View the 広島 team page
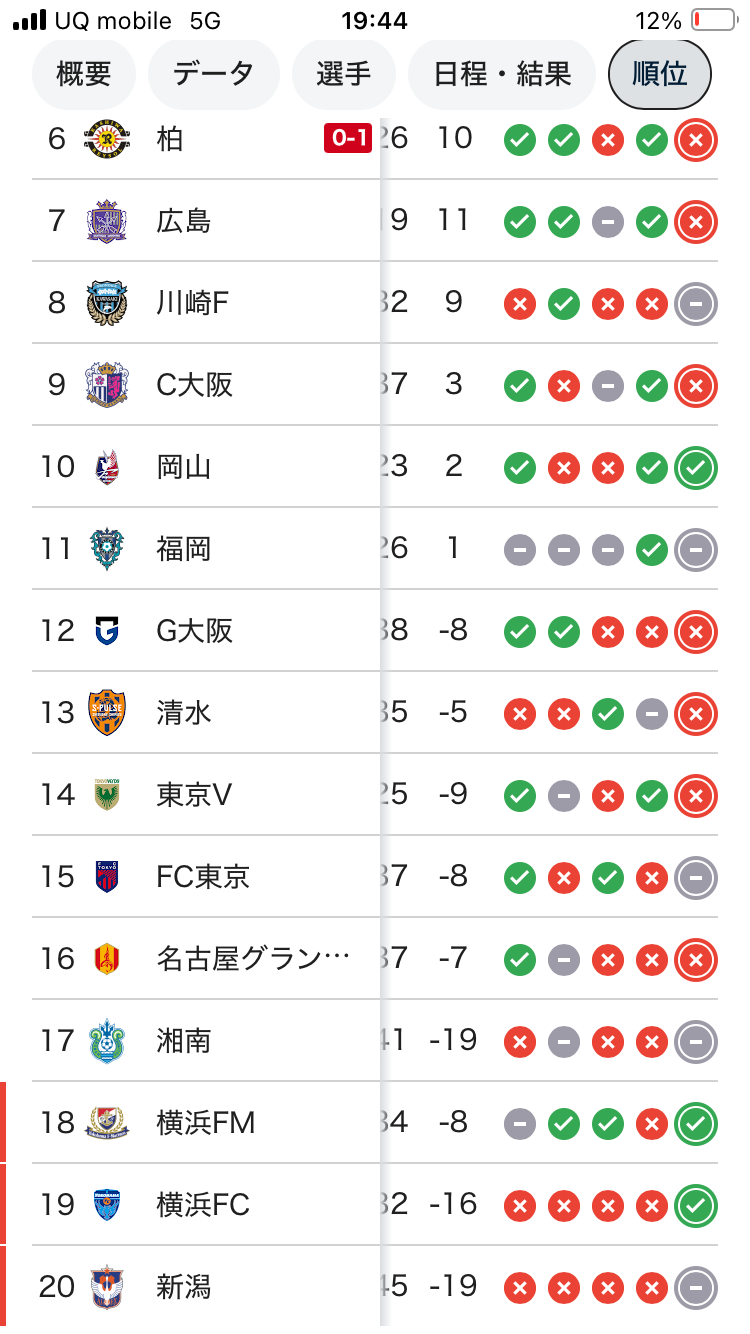The image size is (750, 1334). click(x=184, y=220)
